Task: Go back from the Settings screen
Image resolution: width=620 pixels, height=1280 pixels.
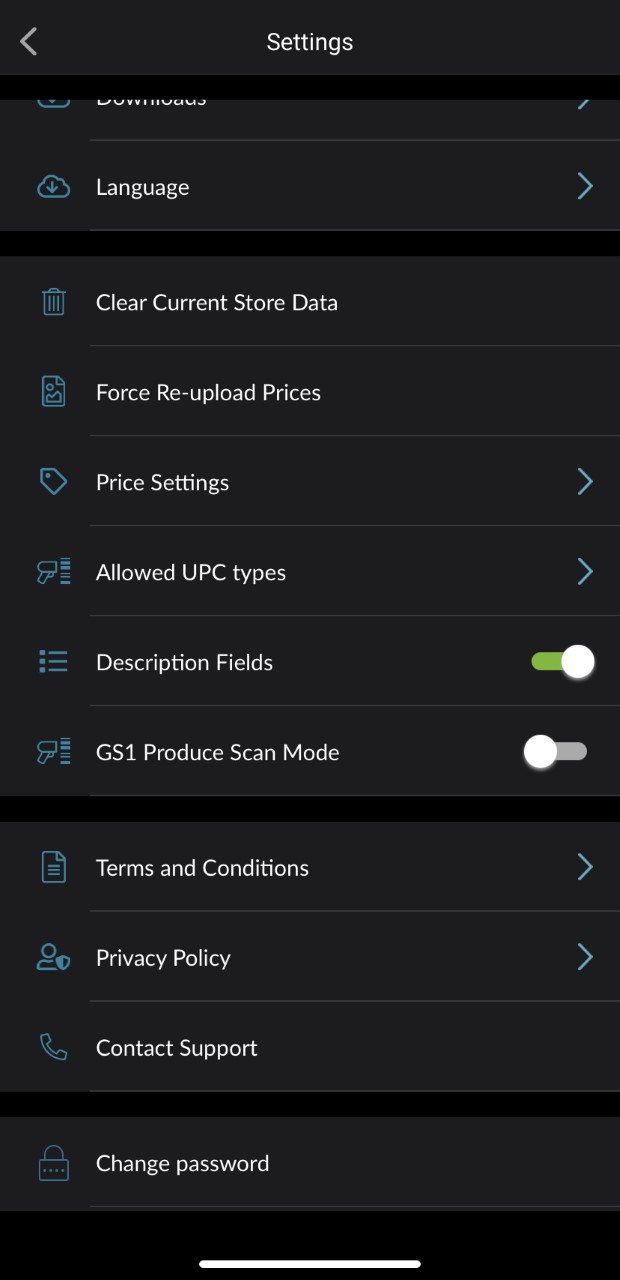Action: 29,42
